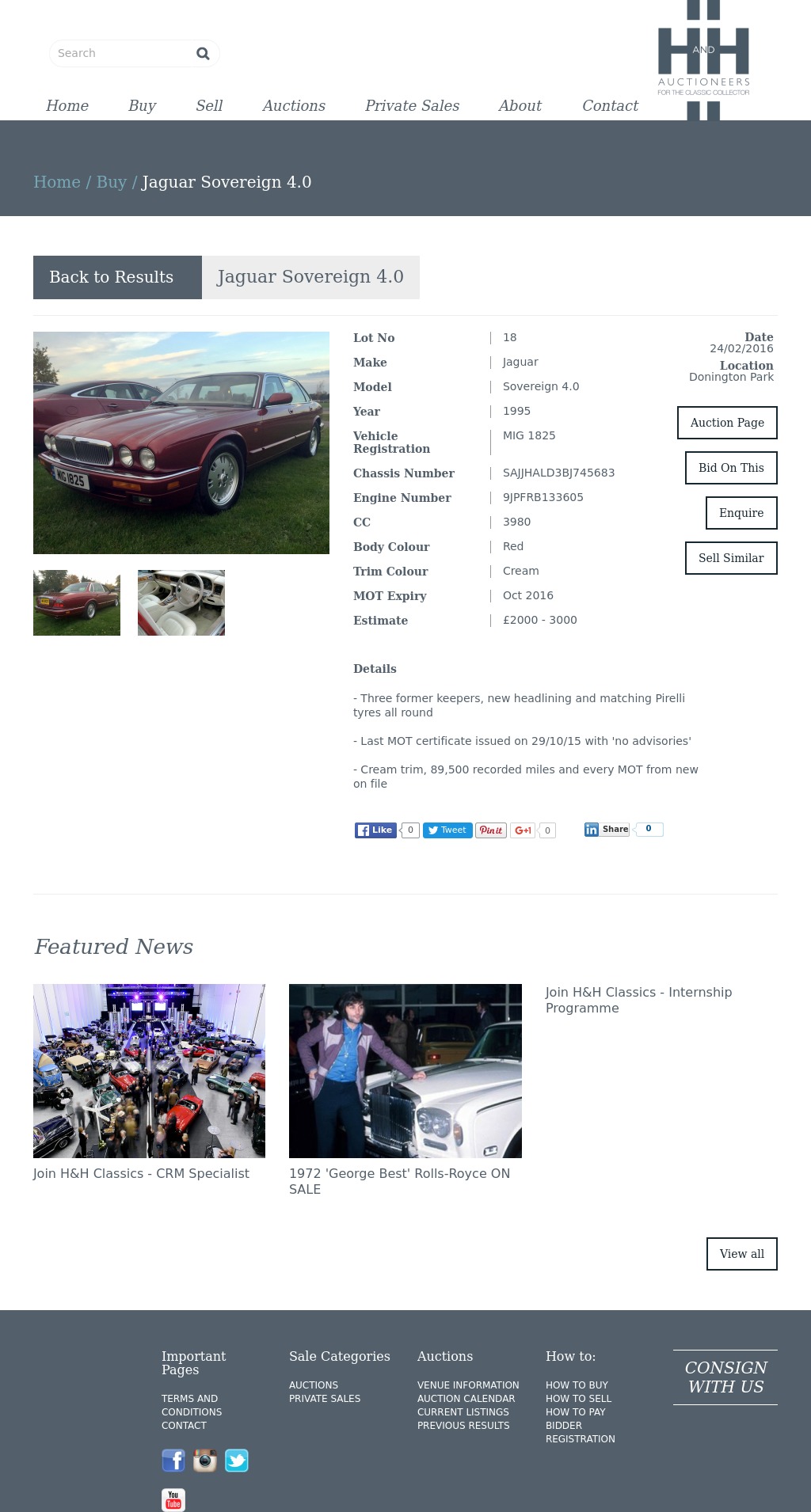Tweet this Jaguar listing

(447, 830)
